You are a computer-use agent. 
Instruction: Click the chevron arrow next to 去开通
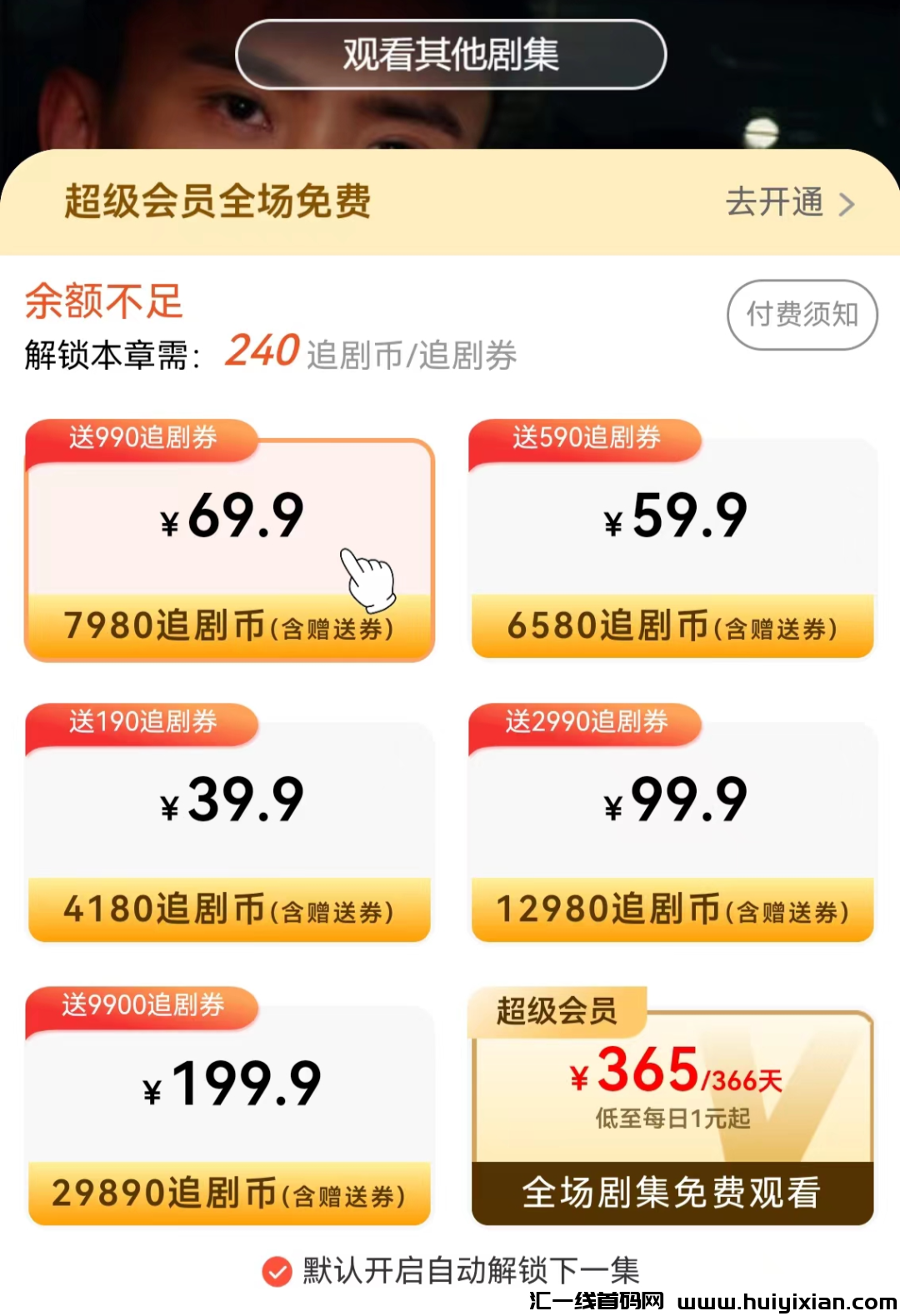850,202
